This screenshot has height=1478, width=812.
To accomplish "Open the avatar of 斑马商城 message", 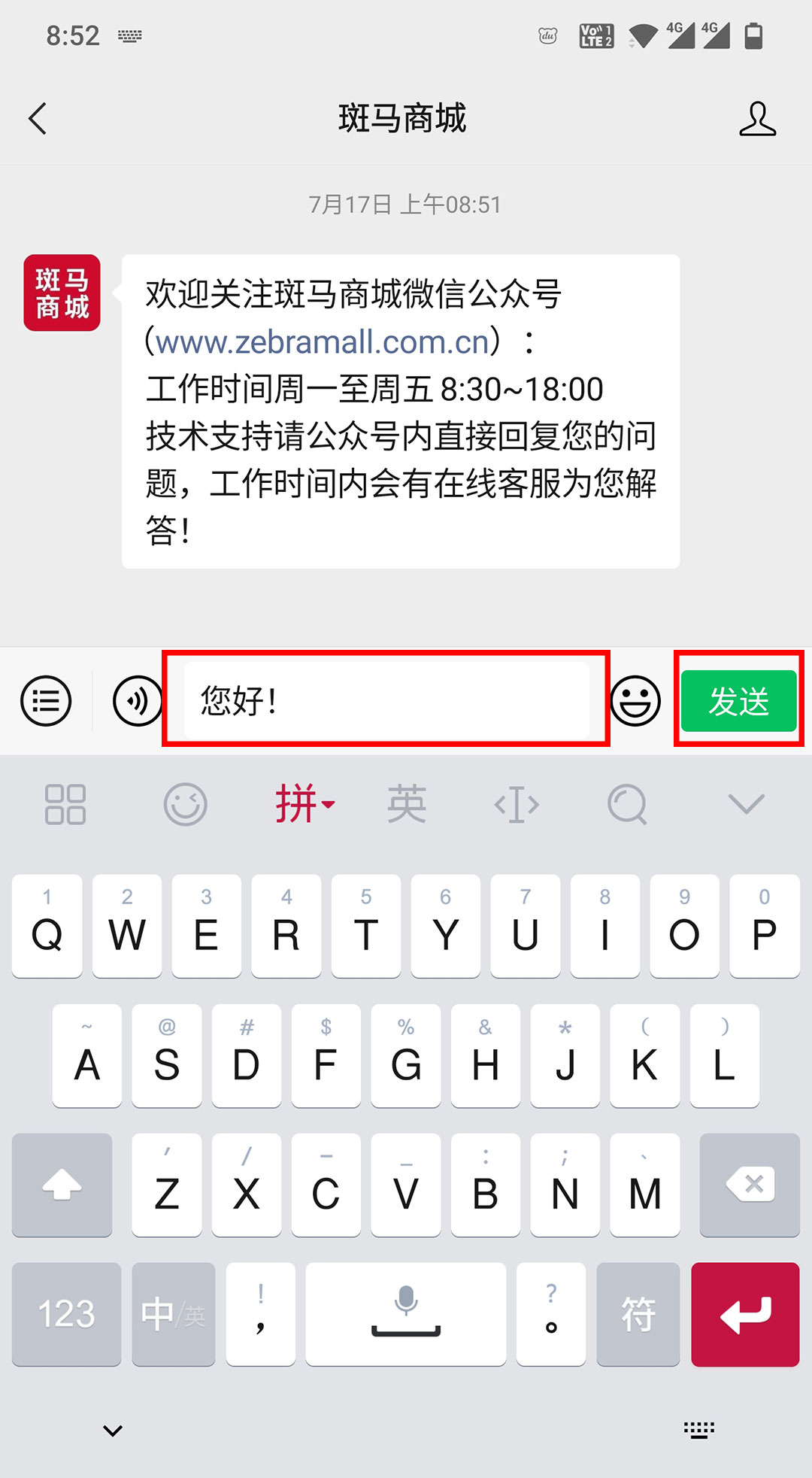I will tap(62, 293).
